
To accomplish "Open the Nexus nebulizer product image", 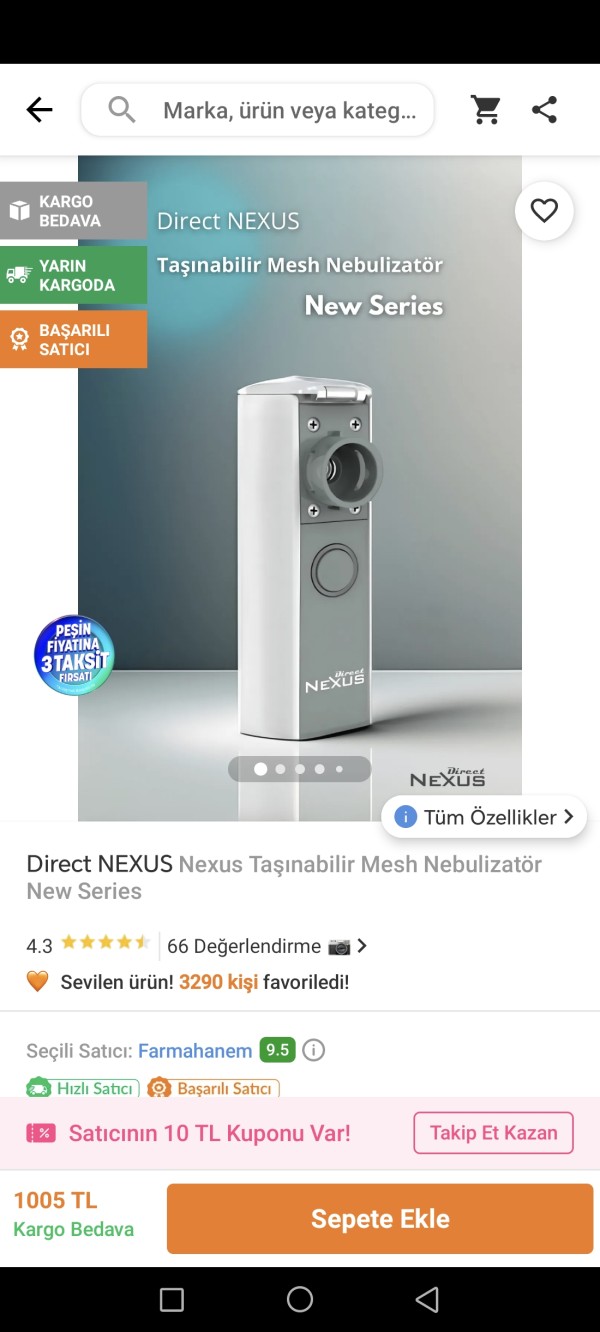I will pyautogui.click(x=300, y=500).
